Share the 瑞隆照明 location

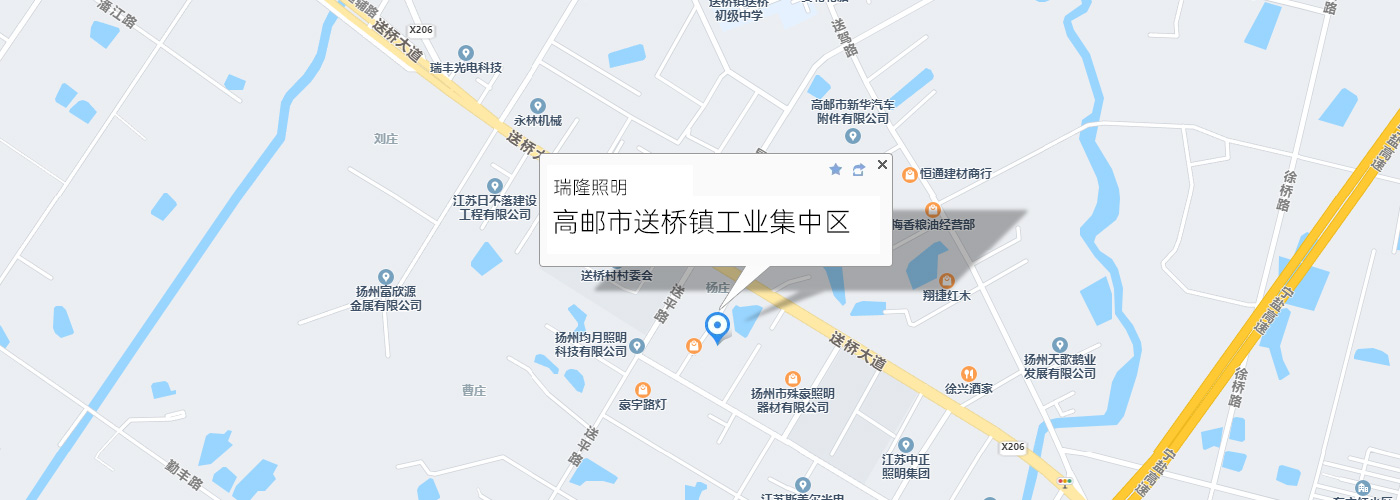[x=858, y=170]
